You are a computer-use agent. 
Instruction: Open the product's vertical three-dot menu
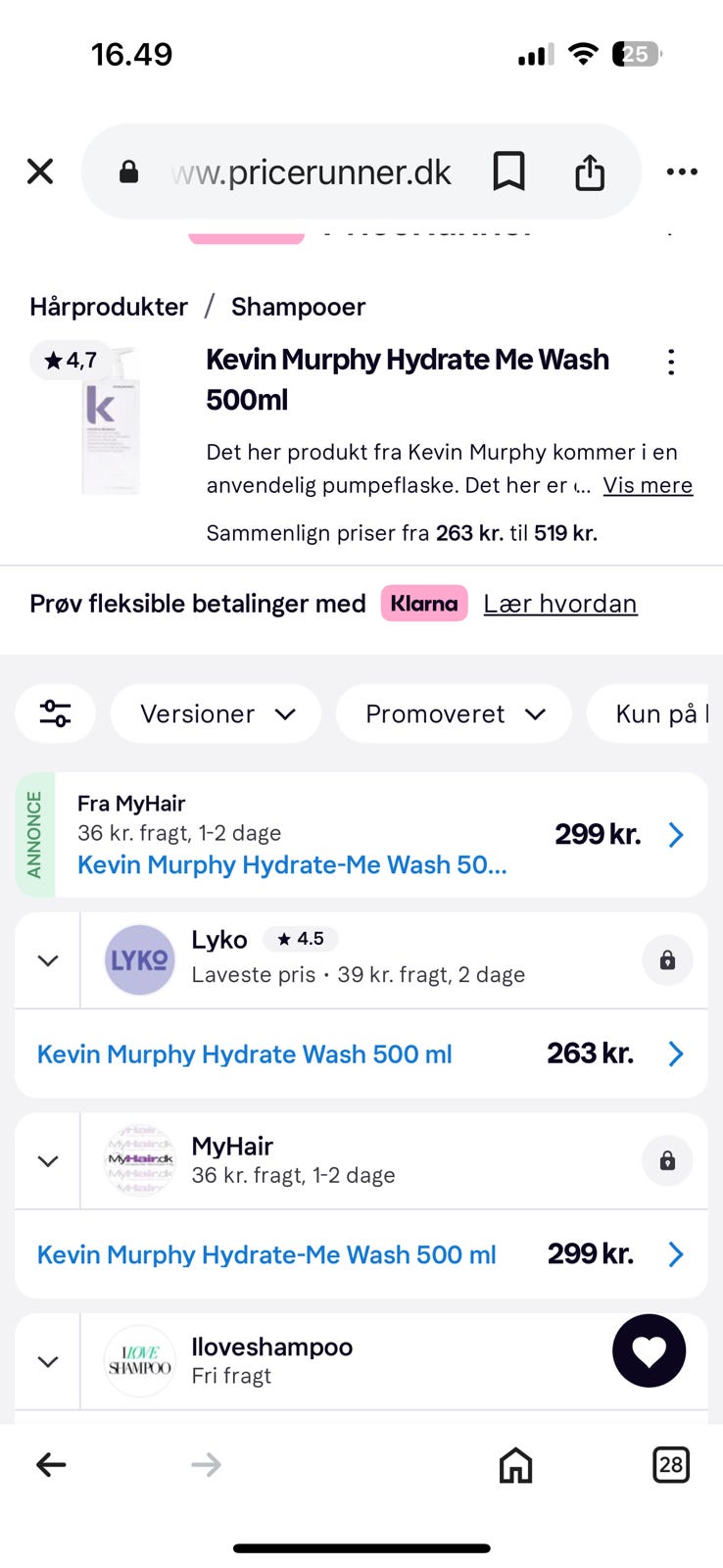pos(671,362)
